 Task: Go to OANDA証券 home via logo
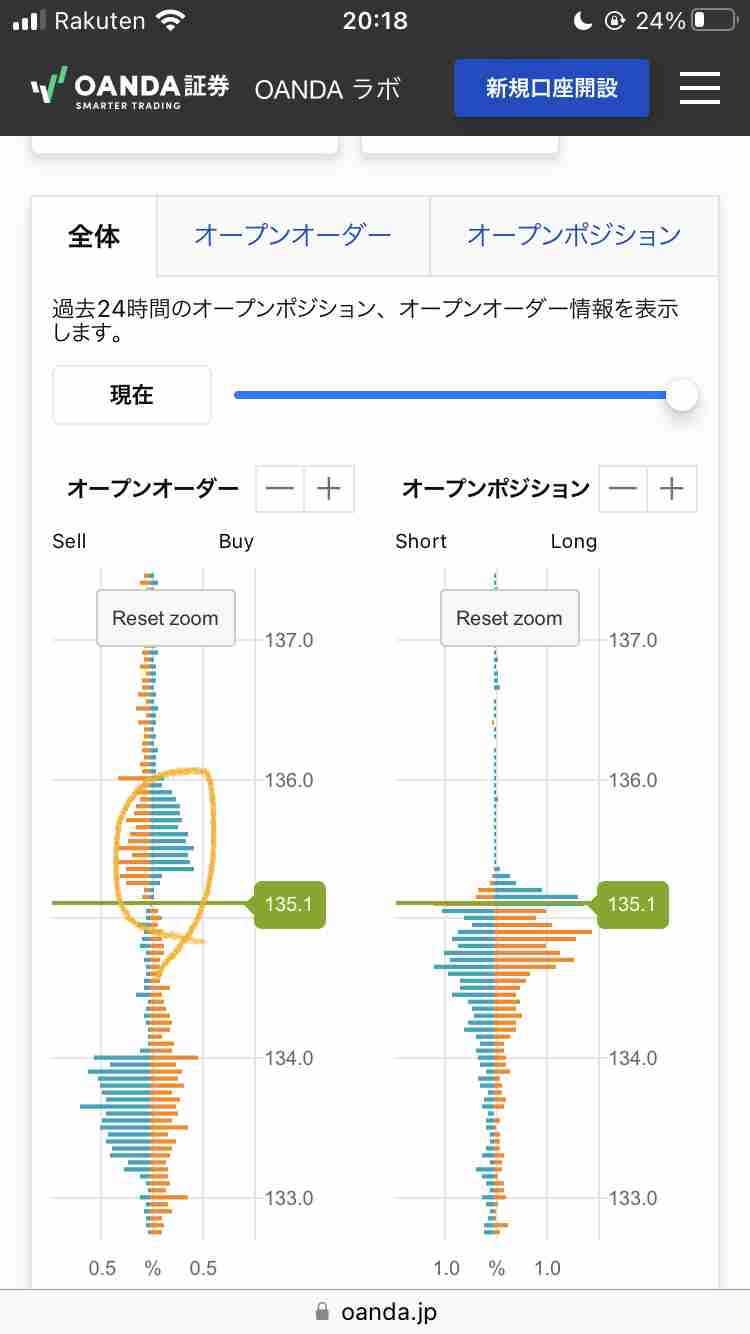130,88
